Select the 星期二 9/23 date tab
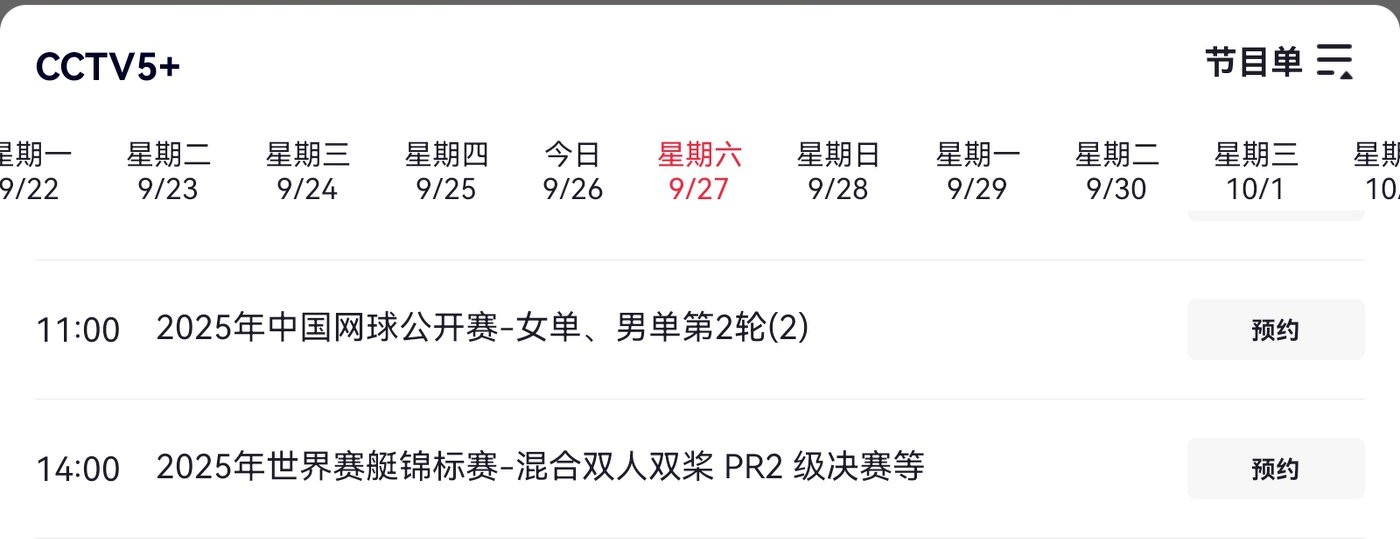This screenshot has width=1400, height=539. [168, 171]
